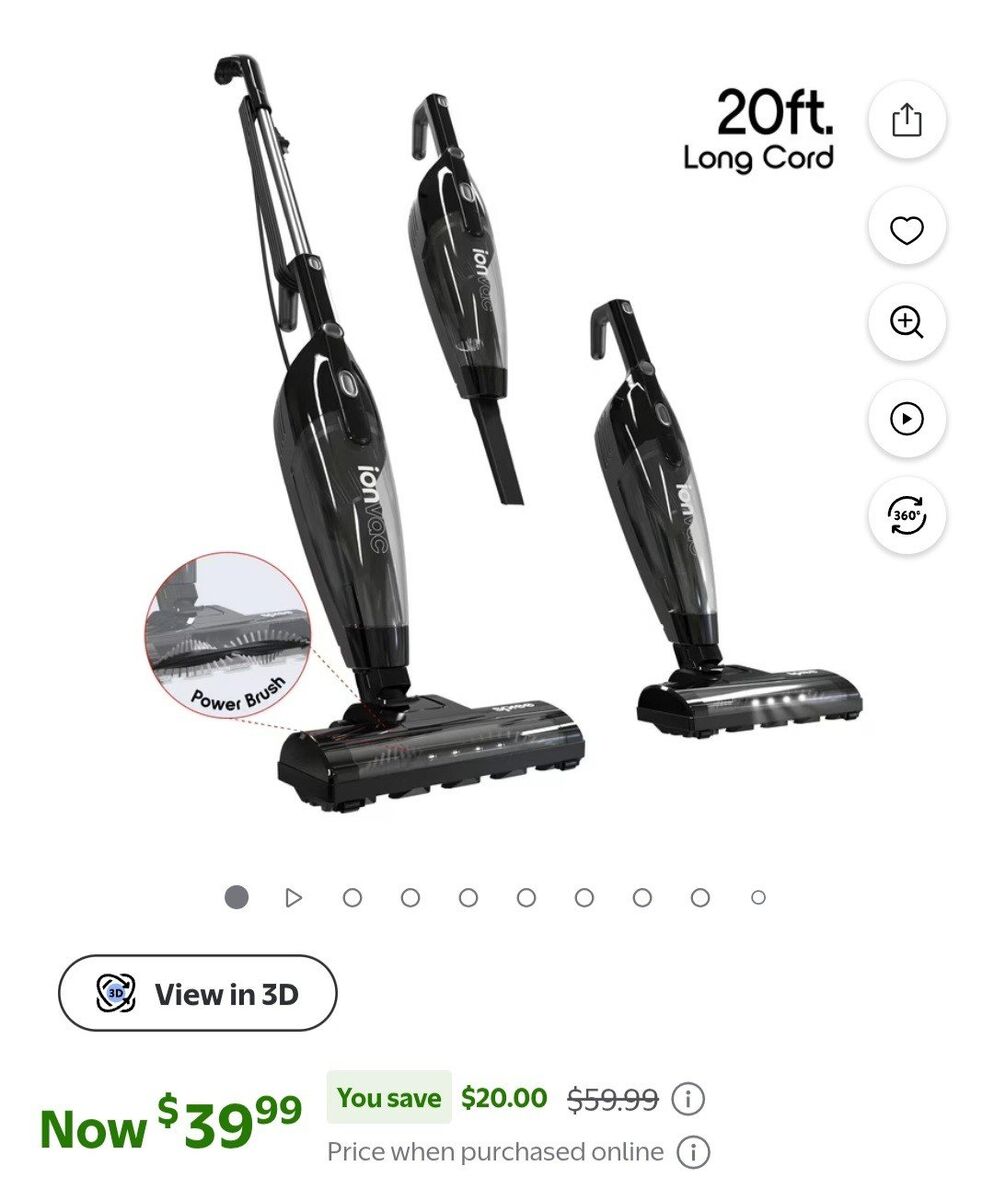Open the 360° product view

[906, 516]
